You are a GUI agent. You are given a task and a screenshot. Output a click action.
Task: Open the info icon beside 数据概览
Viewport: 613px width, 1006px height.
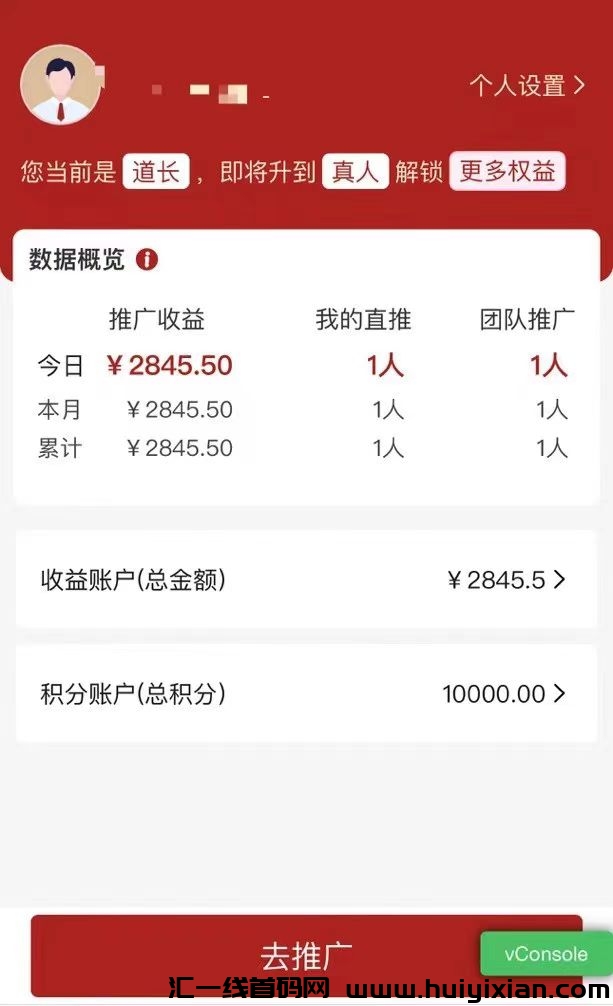click(147, 260)
